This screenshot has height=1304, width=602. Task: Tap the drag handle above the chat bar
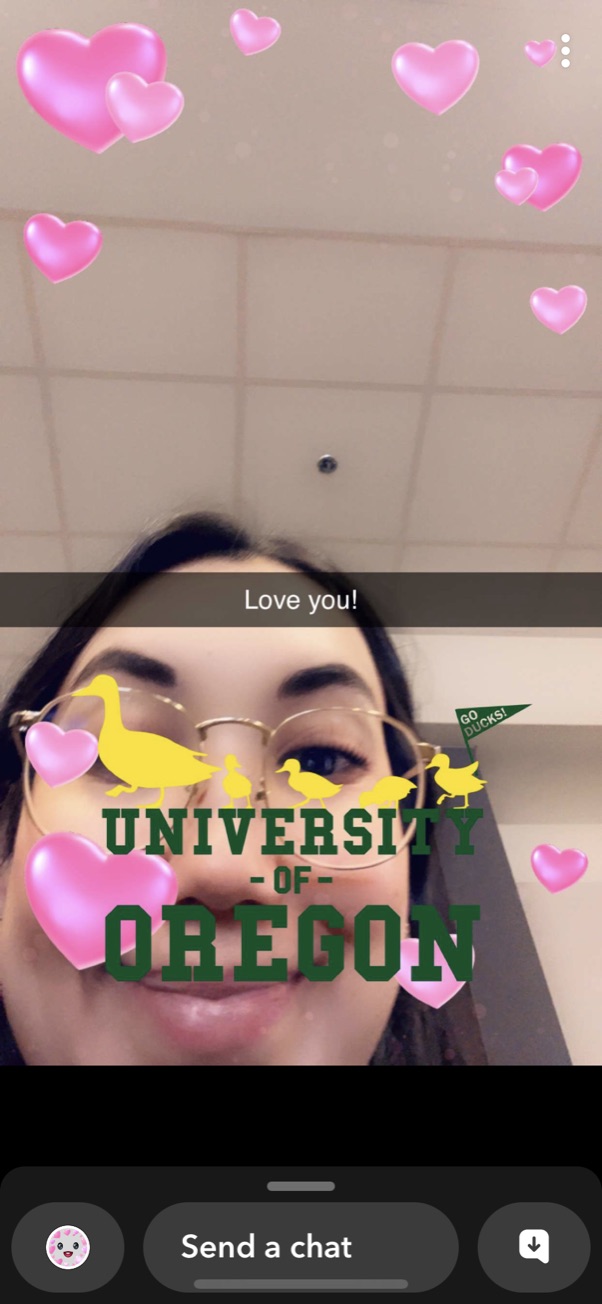(301, 1186)
